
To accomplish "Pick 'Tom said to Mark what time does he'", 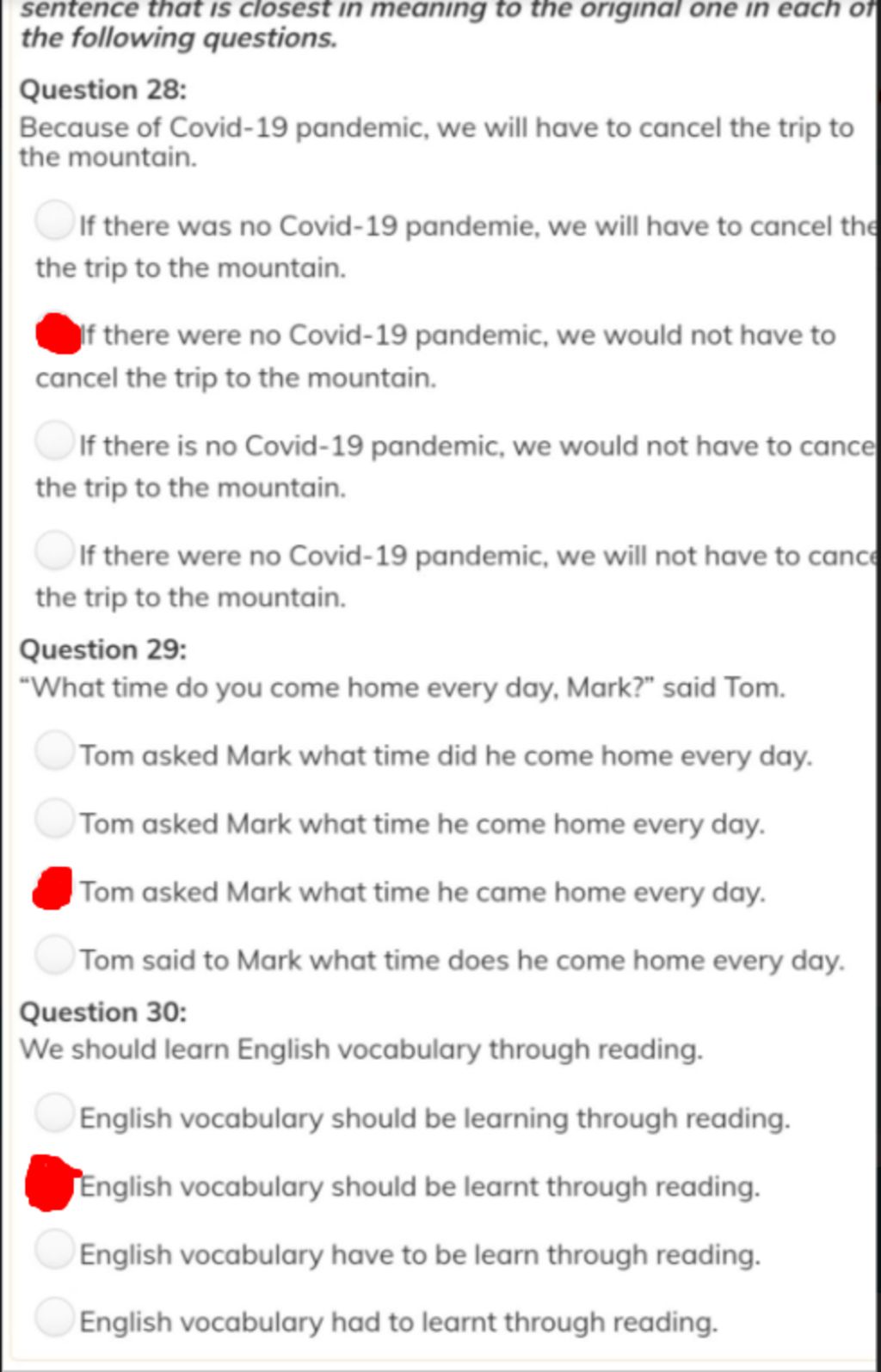I will [x=54, y=955].
